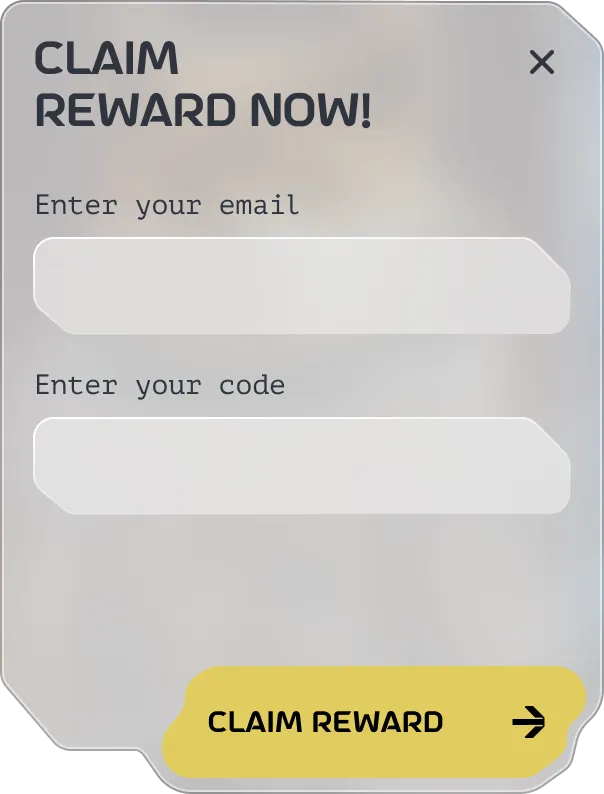Focus the code input field
This screenshot has width=604, height=794.
click(301, 466)
